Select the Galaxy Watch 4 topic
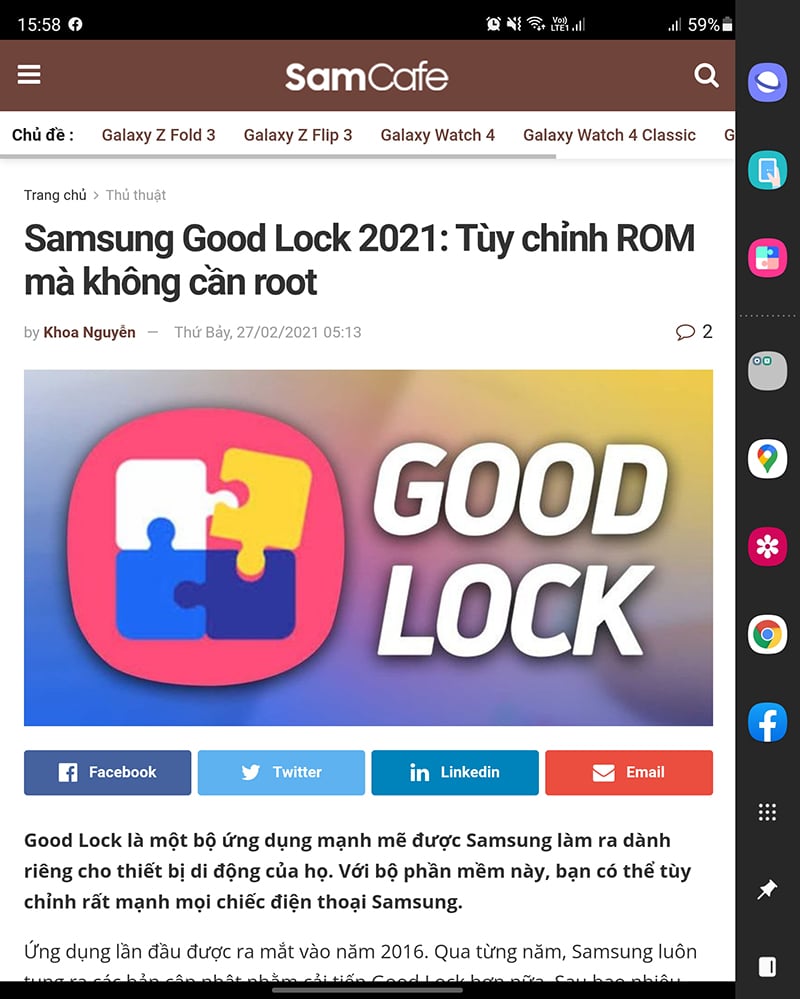 pos(437,135)
